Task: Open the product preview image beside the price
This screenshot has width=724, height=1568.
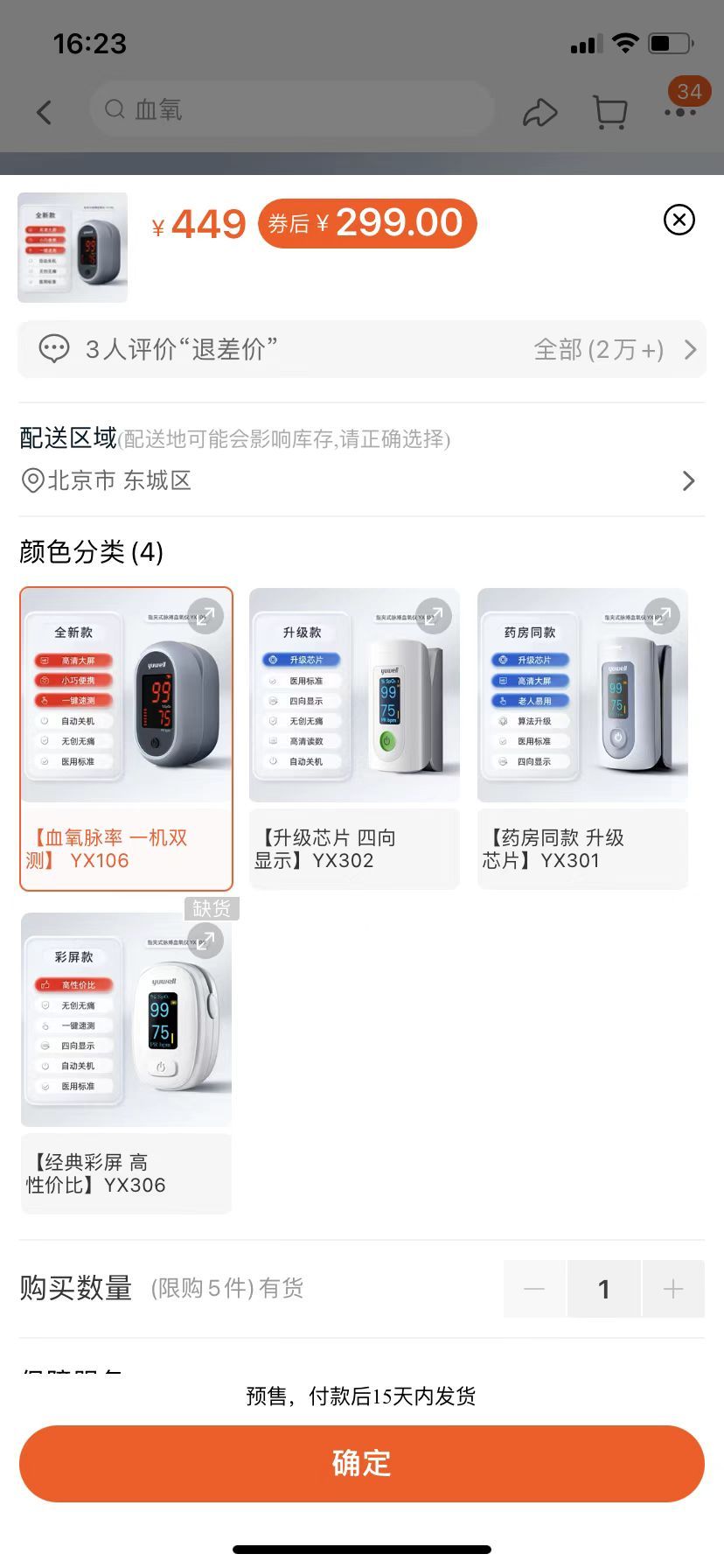Action: click(x=73, y=248)
